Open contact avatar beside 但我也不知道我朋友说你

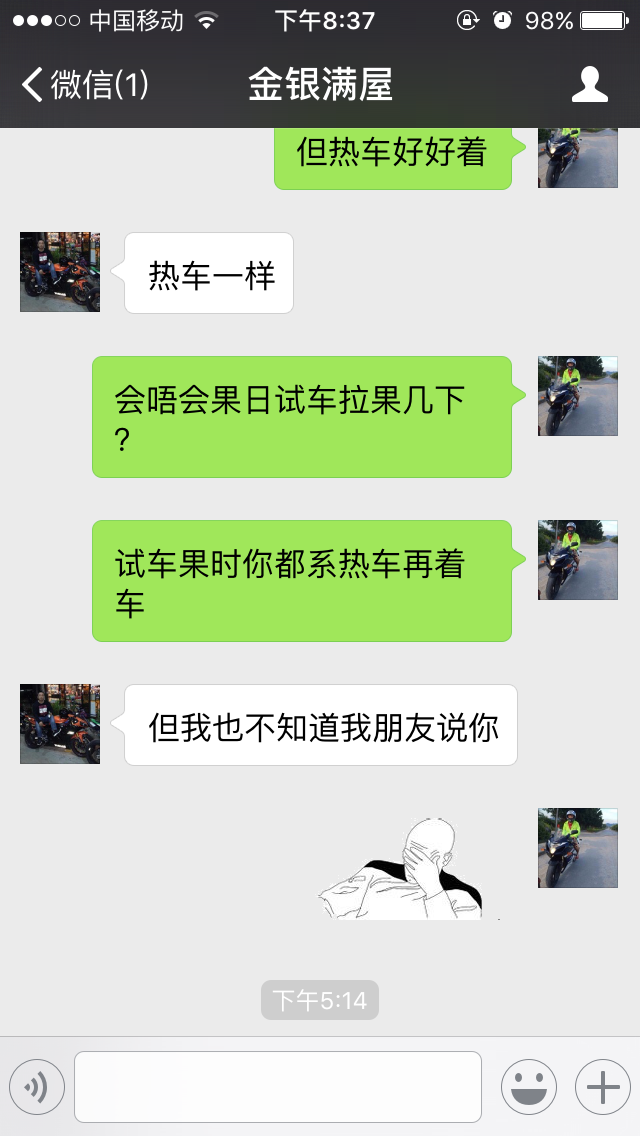click(60, 724)
